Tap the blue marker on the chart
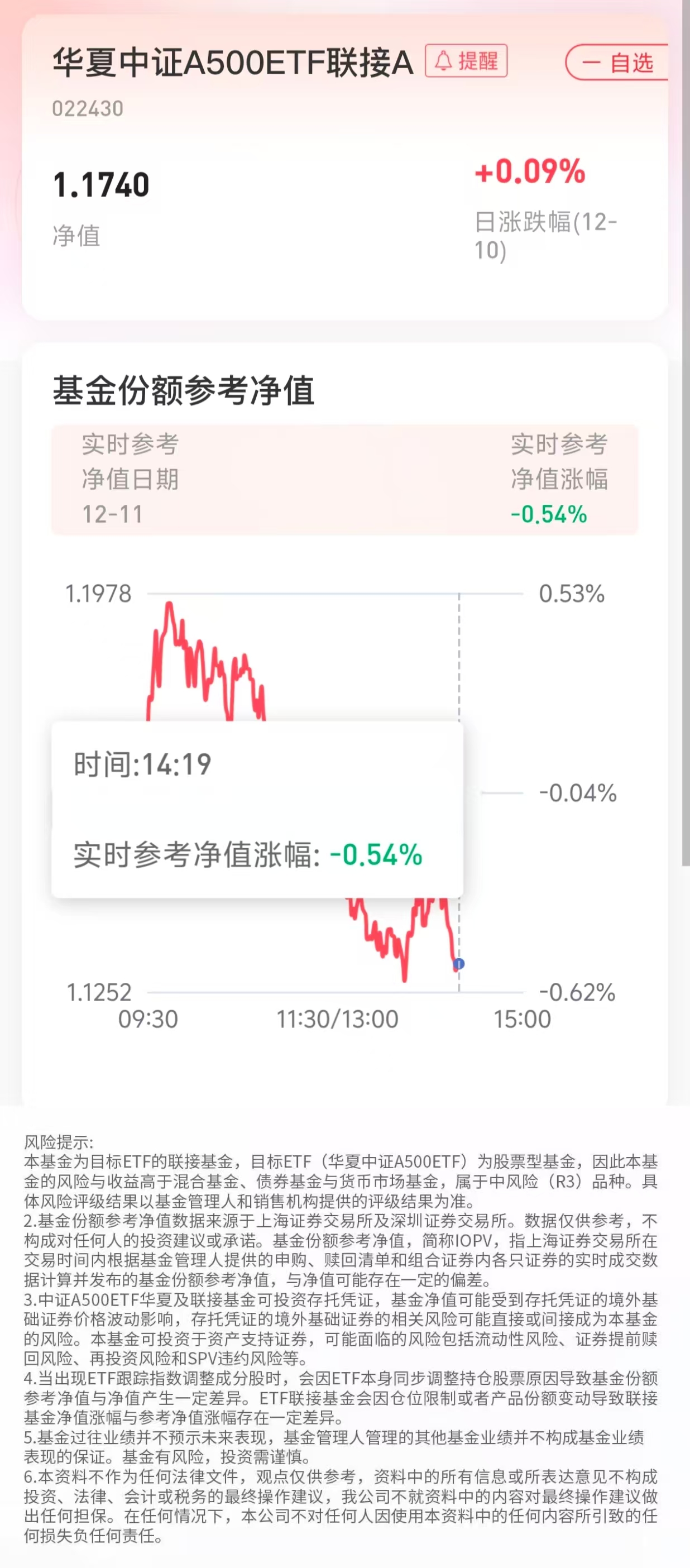 [x=459, y=964]
